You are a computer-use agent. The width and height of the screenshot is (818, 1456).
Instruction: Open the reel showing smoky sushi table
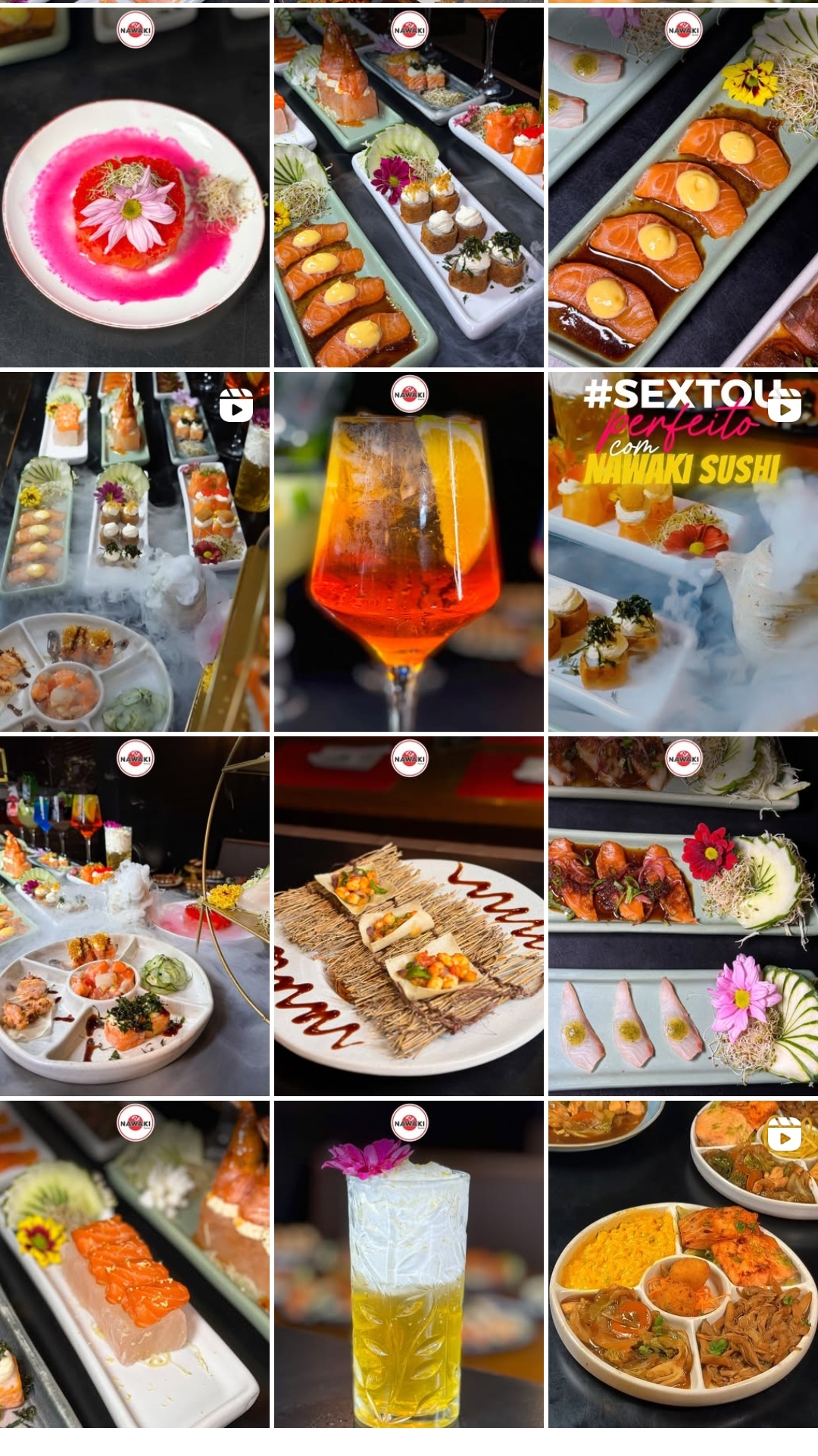[135, 553]
